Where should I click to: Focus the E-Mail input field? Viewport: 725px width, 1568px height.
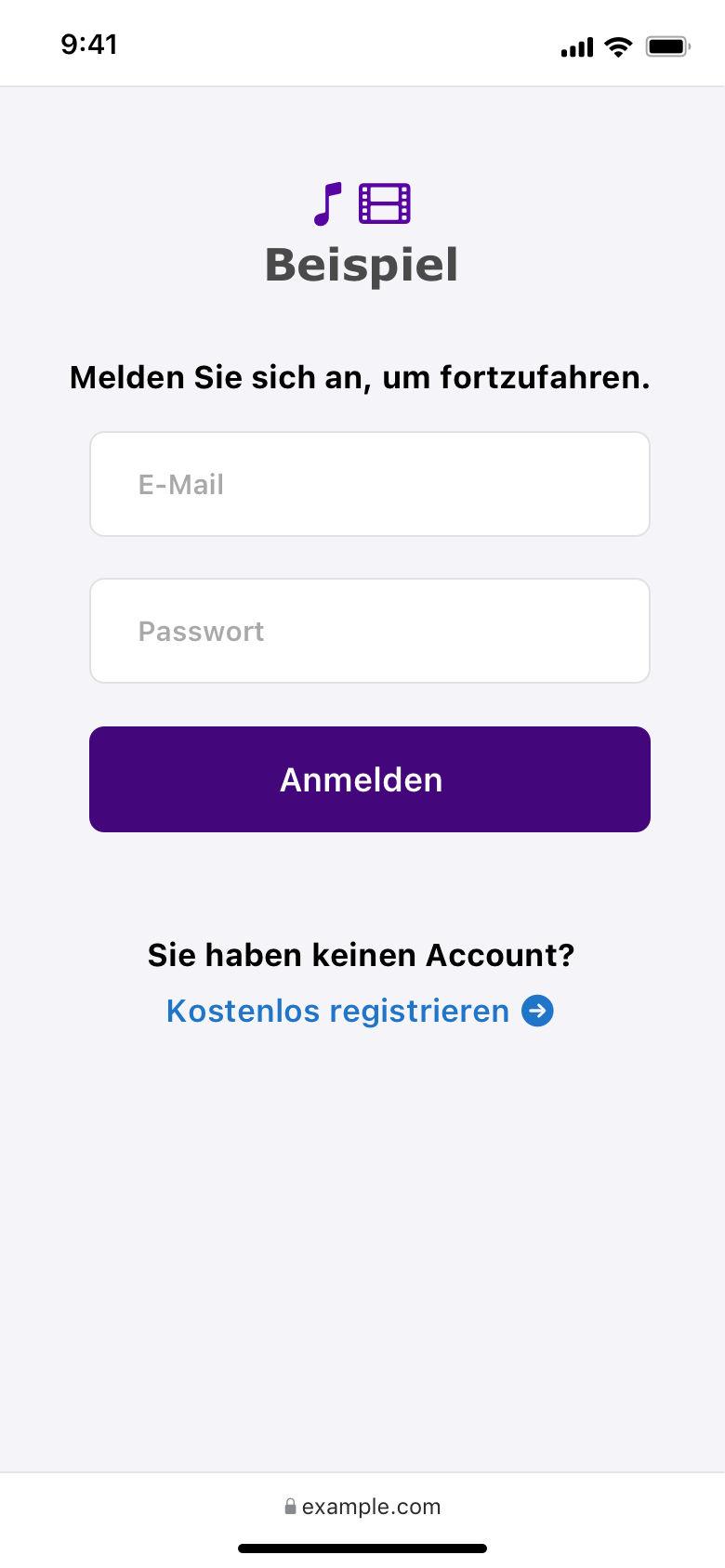[369, 484]
